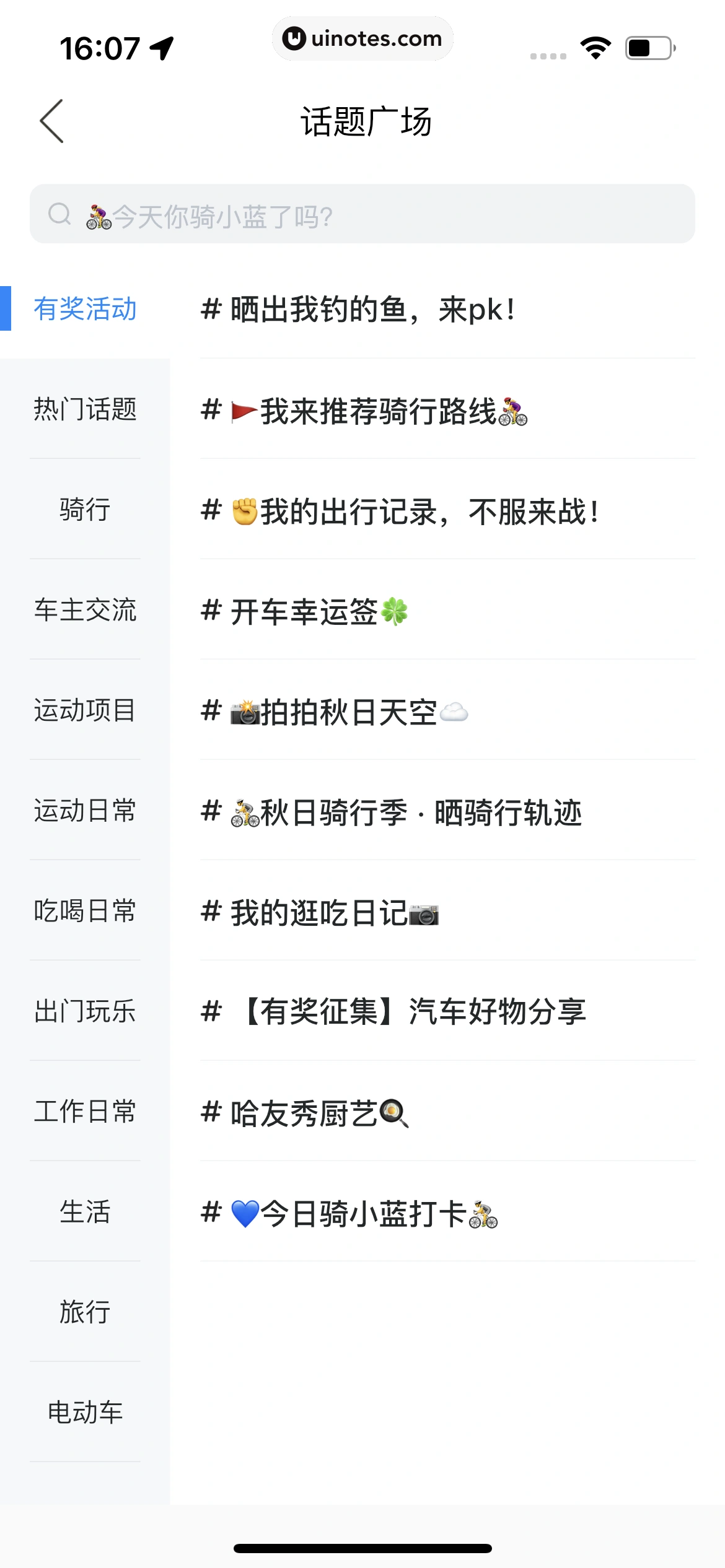The width and height of the screenshot is (725, 1568).
Task: Click the Wi-Fi icon in the status bar
Action: (x=596, y=46)
